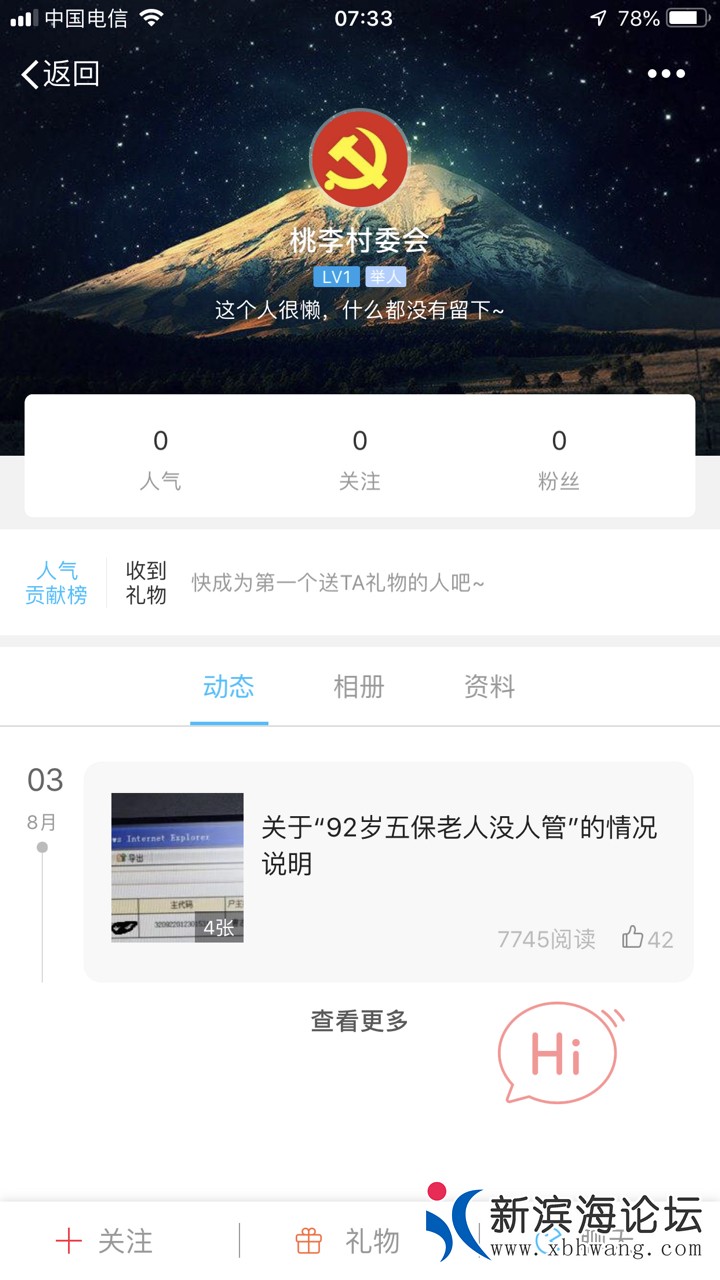View the 粉丝 followers count
Viewport: 720px width, 1280px height.
559,460
